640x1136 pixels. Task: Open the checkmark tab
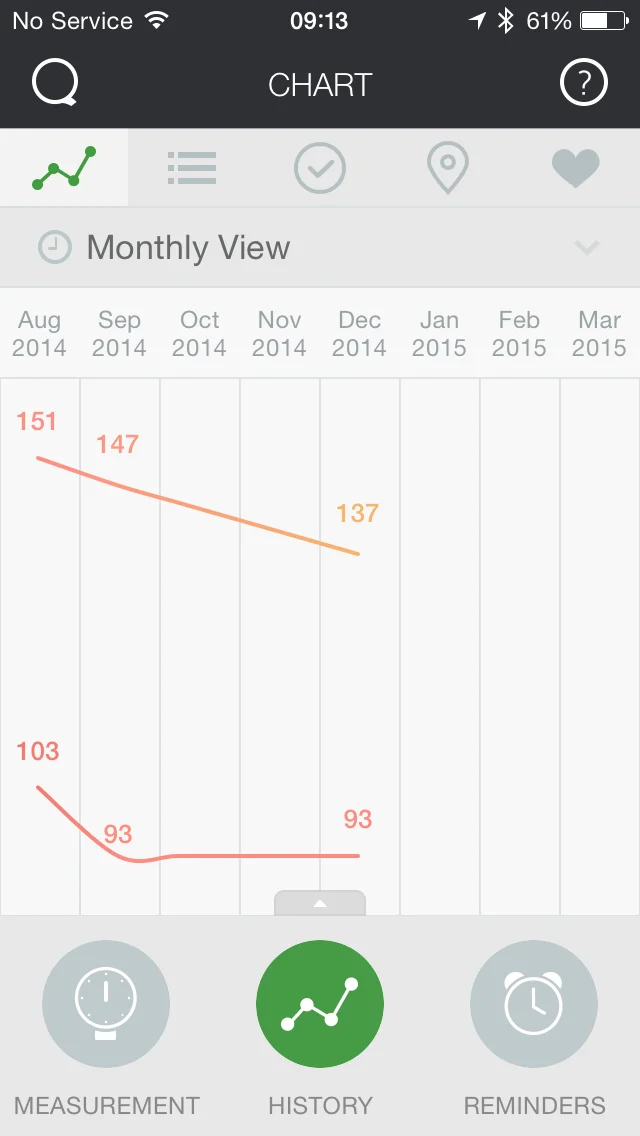320,168
